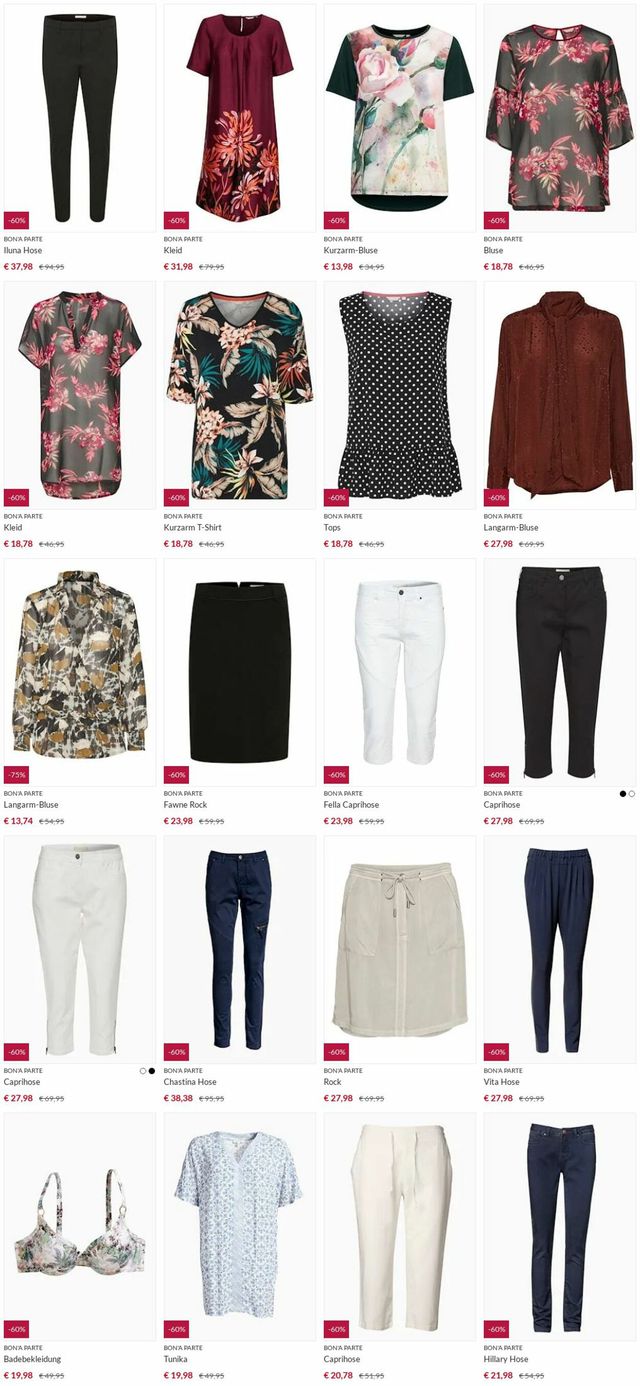This screenshot has height=1386, width=640.
Task: Open the Kurzarm-Bluse with rose print
Action: (399, 118)
